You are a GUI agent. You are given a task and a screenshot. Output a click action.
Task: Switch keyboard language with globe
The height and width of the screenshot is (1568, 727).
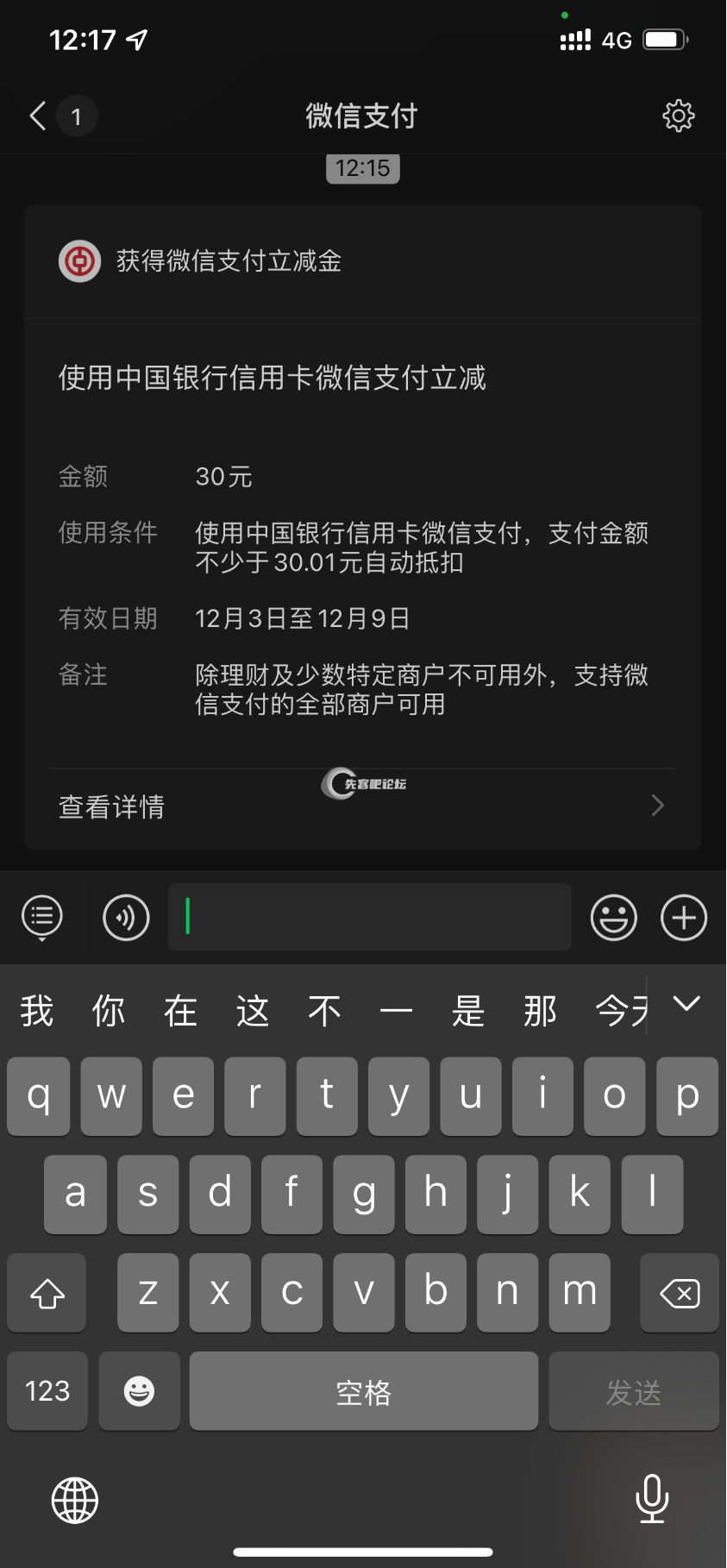[75, 1500]
